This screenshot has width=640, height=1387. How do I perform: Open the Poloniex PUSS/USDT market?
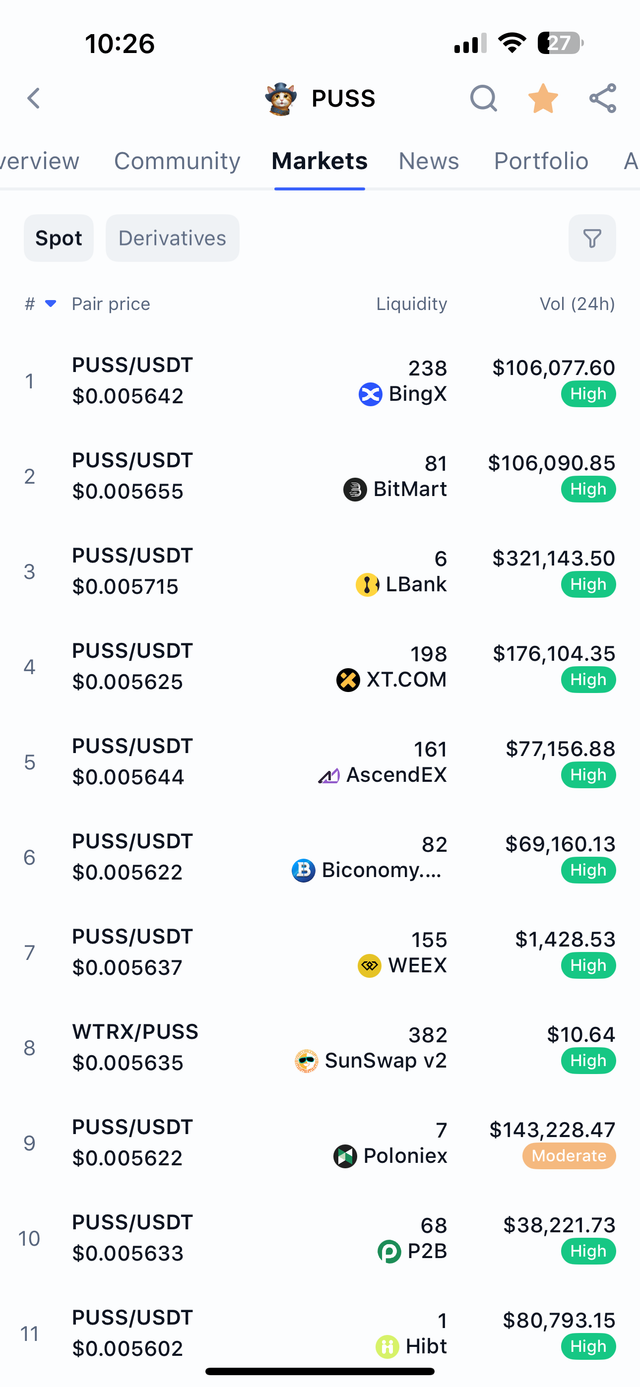[x=320, y=1142]
